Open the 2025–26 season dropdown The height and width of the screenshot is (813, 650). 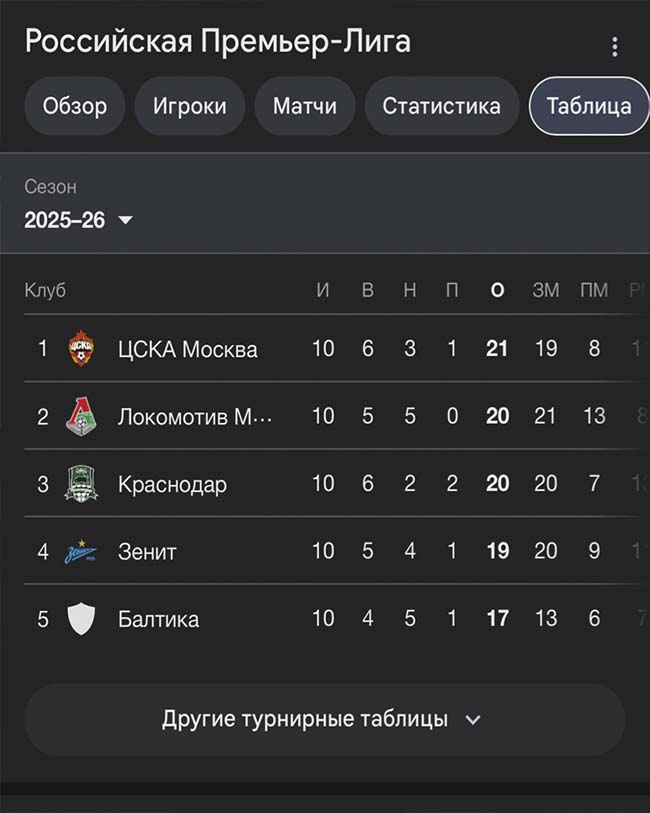[x=80, y=220]
